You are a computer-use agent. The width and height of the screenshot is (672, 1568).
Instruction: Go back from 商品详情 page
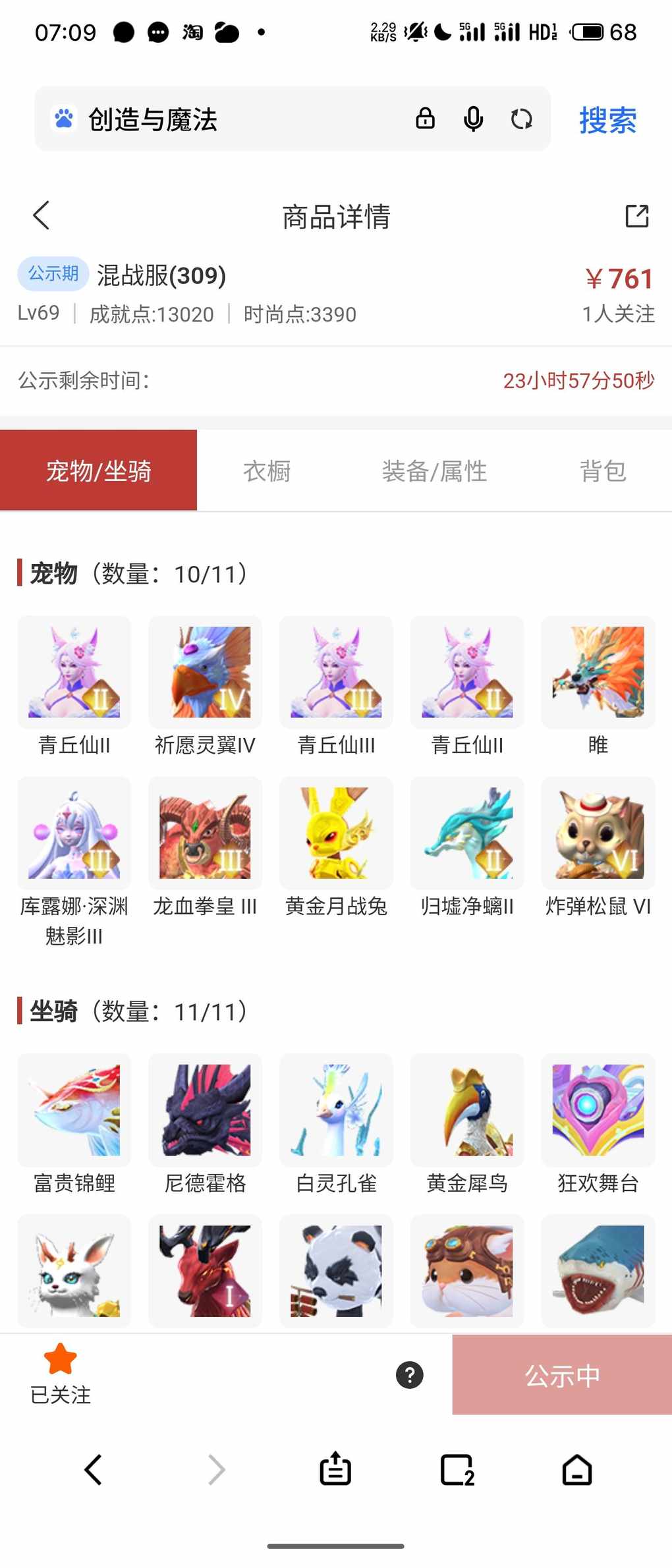(42, 215)
